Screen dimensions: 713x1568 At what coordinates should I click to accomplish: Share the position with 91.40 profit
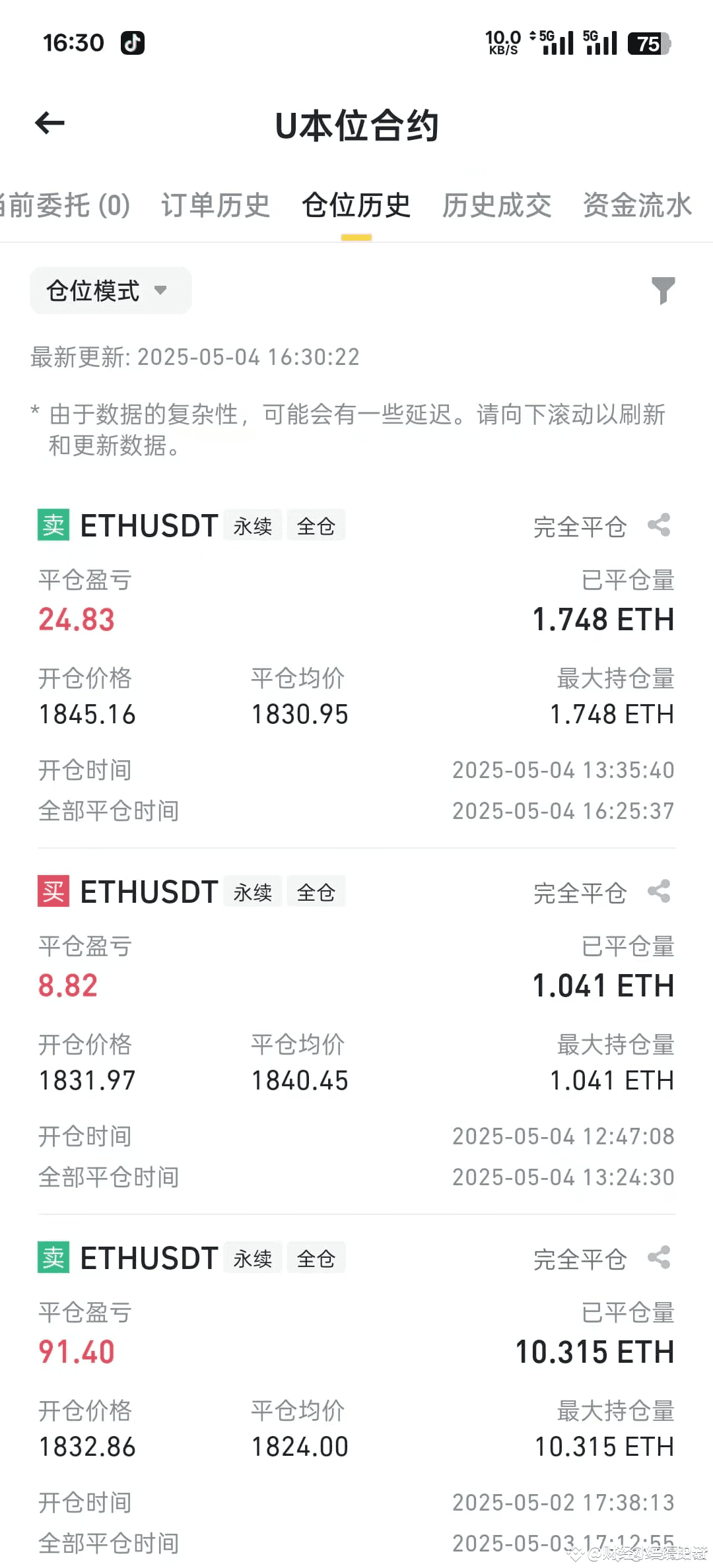click(659, 1258)
